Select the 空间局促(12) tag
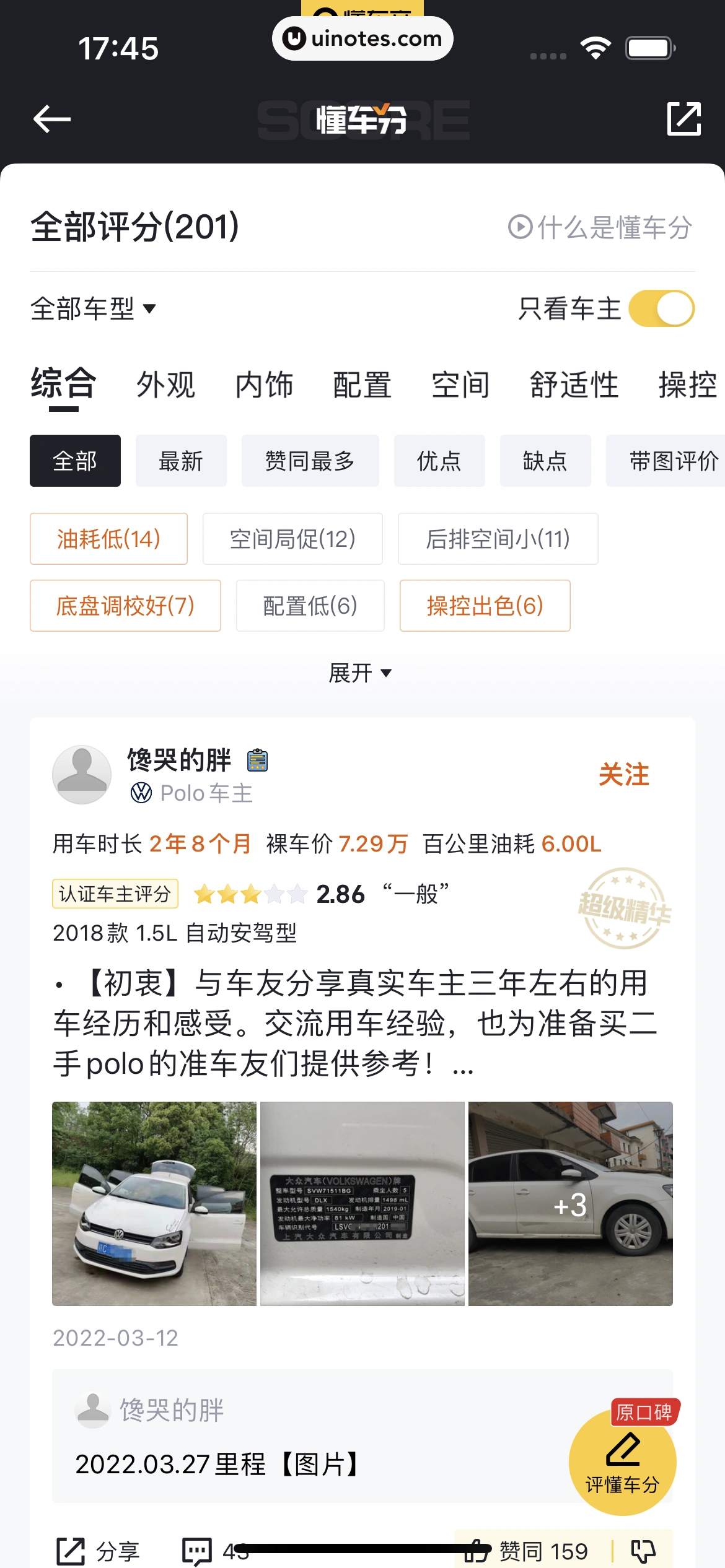Image resolution: width=725 pixels, height=1568 pixels. (292, 539)
